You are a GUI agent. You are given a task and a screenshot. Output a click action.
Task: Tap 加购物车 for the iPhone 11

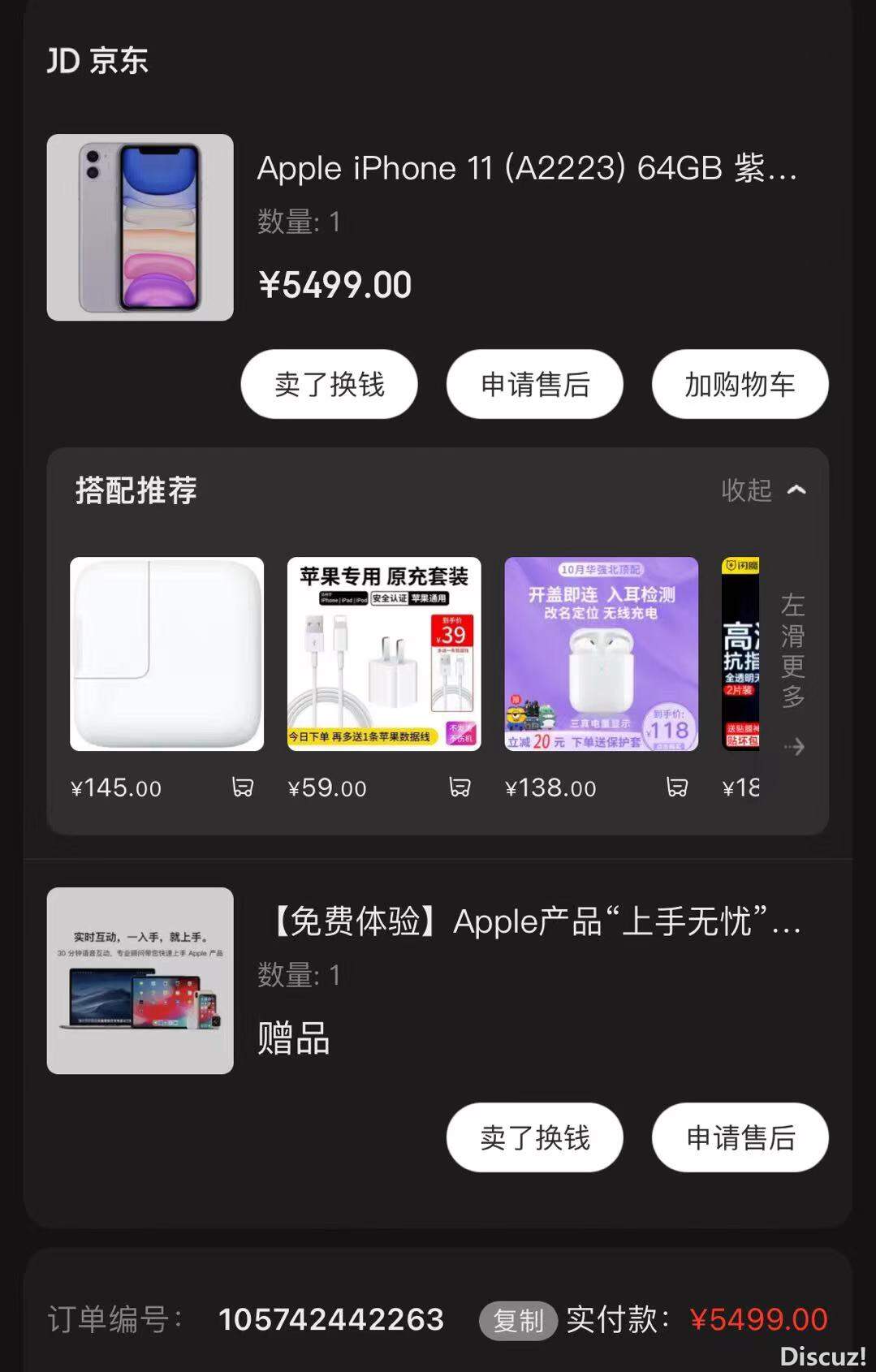click(x=740, y=384)
